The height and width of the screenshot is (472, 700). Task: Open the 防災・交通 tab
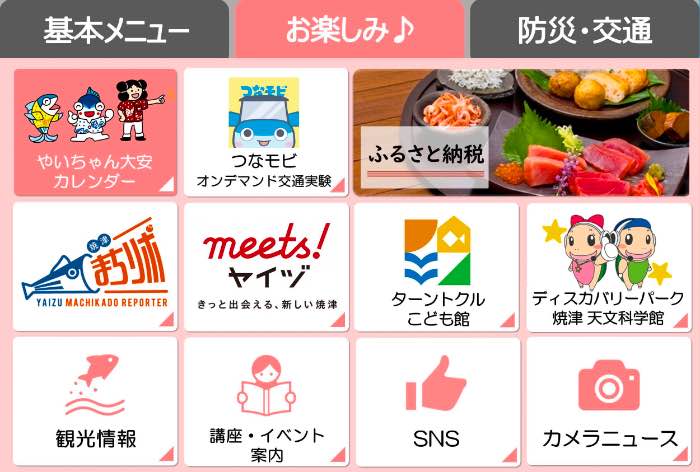[584, 30]
